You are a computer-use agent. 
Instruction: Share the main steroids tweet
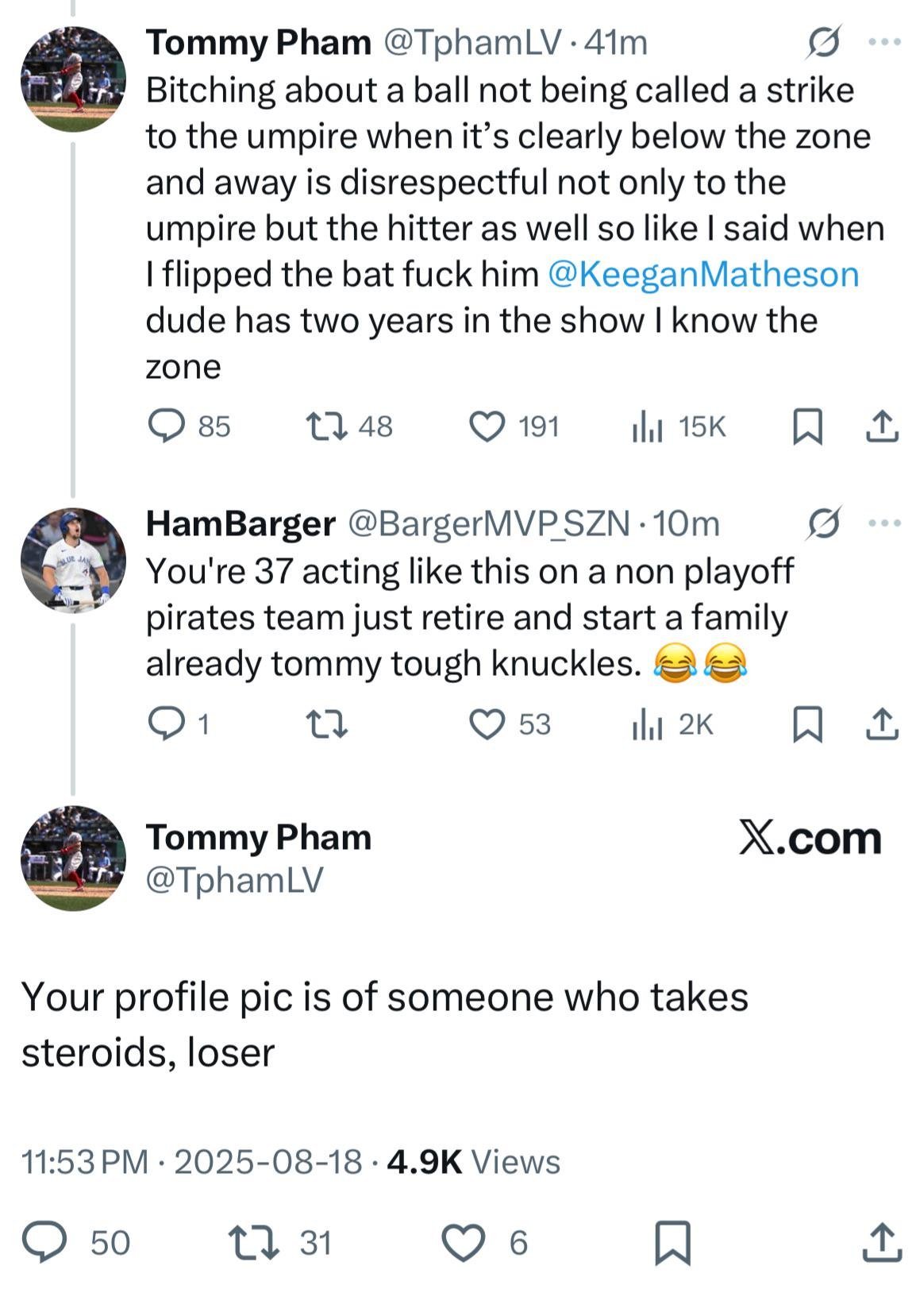point(881,1242)
